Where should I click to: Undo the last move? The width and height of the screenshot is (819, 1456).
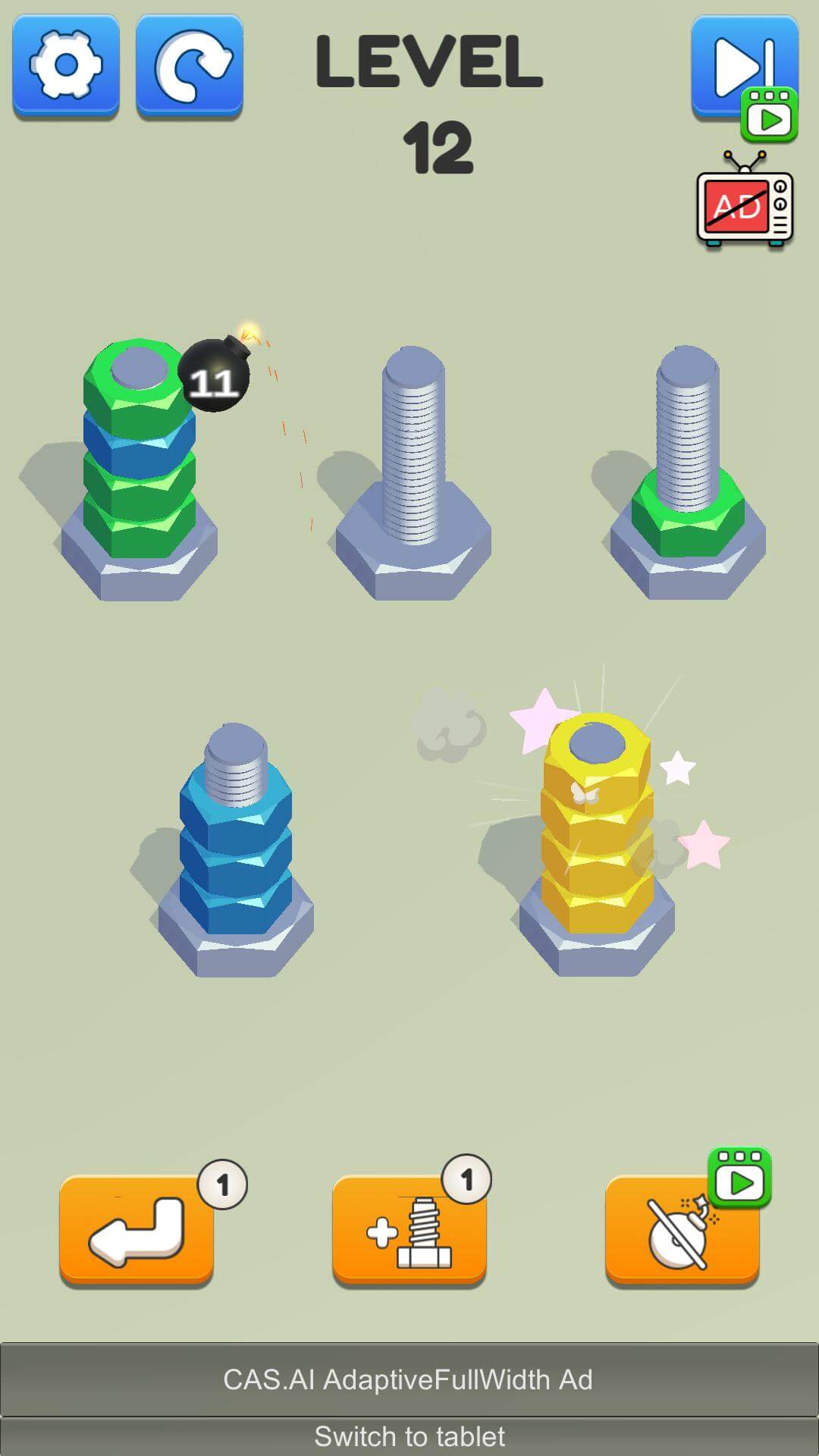point(136,1230)
